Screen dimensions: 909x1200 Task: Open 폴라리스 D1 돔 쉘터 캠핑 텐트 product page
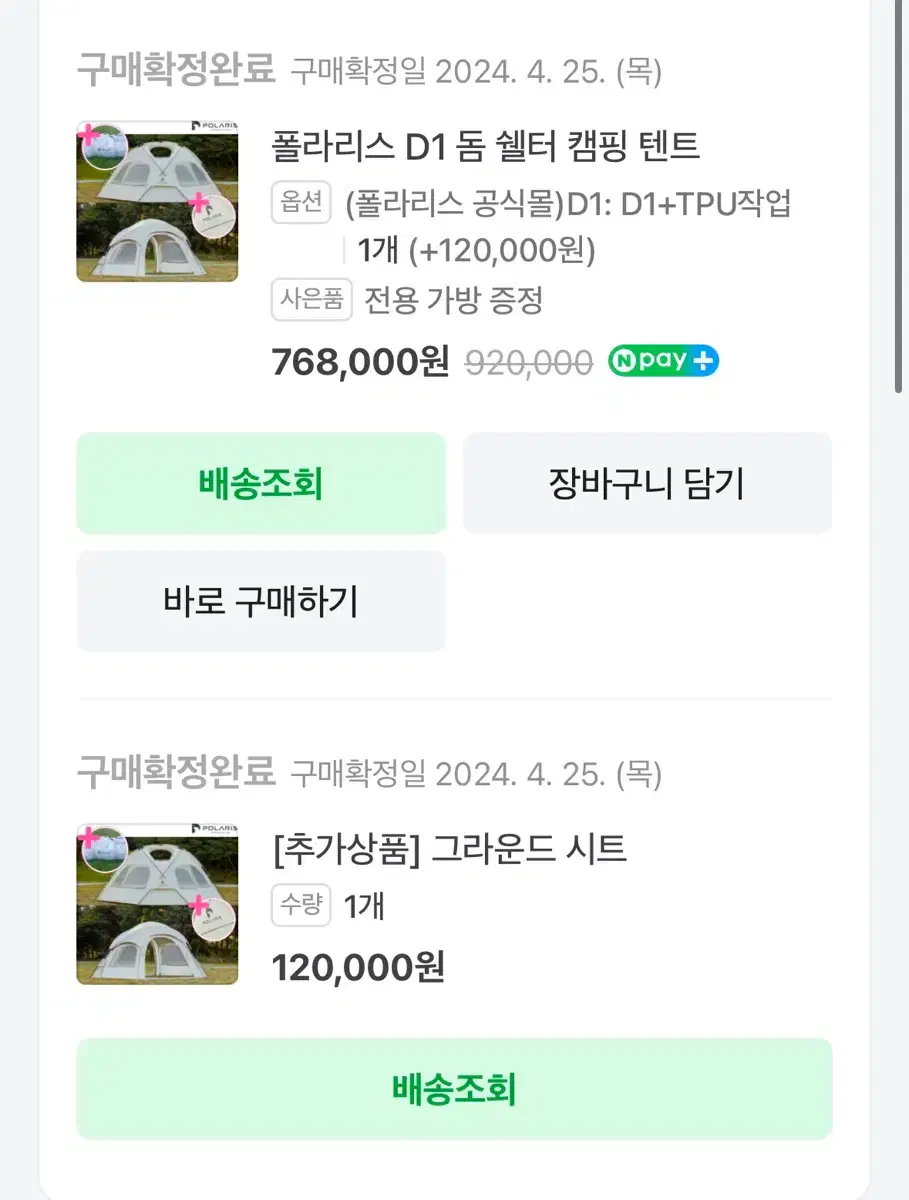click(x=485, y=145)
